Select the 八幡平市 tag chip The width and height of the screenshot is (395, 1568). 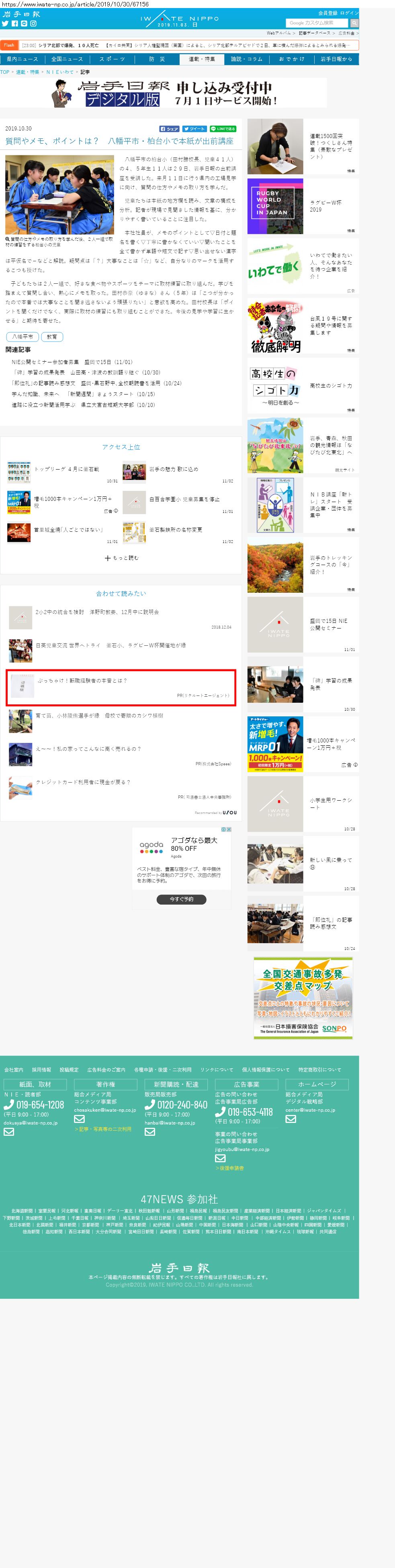pos(23,337)
